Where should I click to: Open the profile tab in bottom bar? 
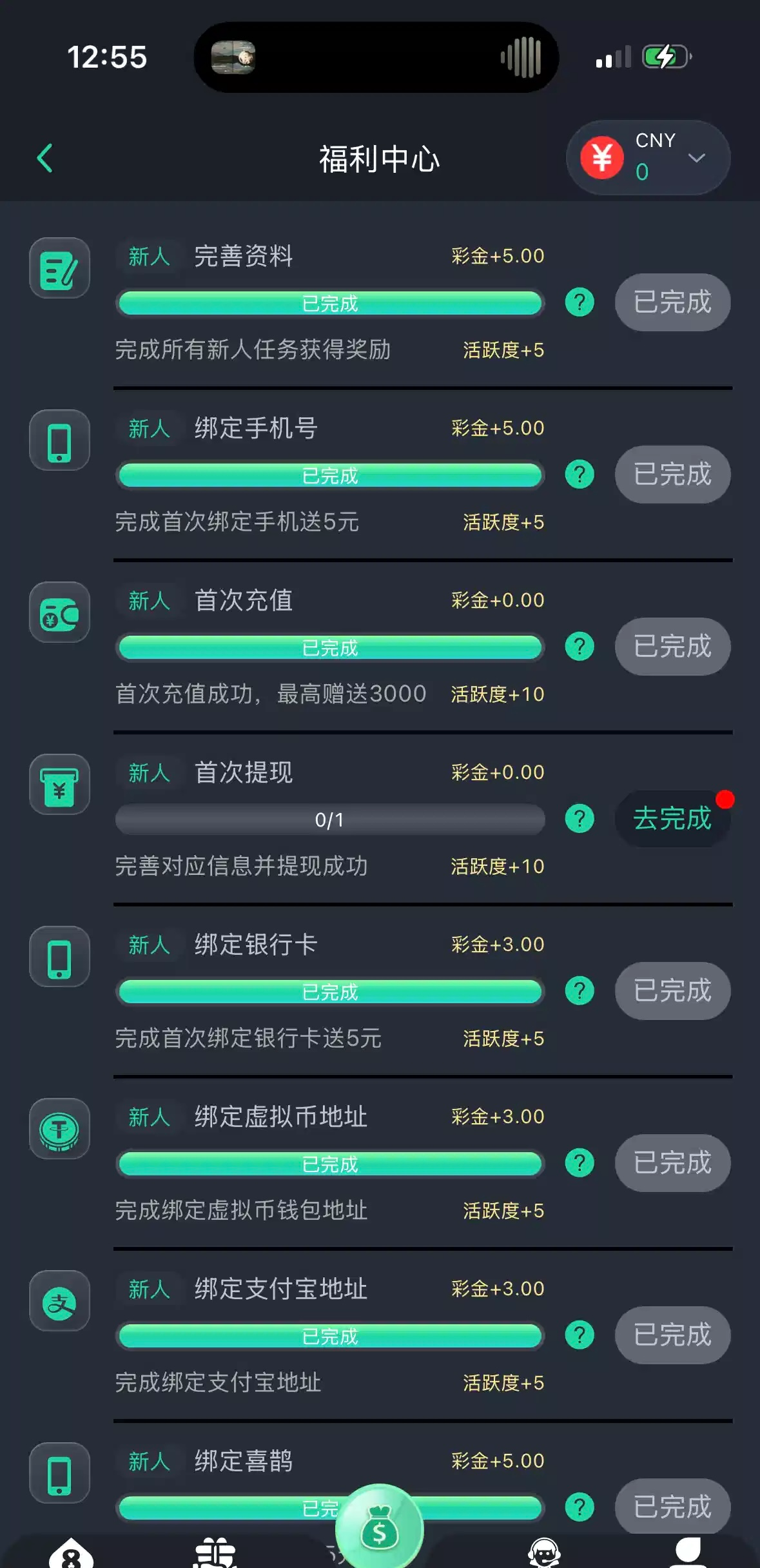pos(688,1554)
